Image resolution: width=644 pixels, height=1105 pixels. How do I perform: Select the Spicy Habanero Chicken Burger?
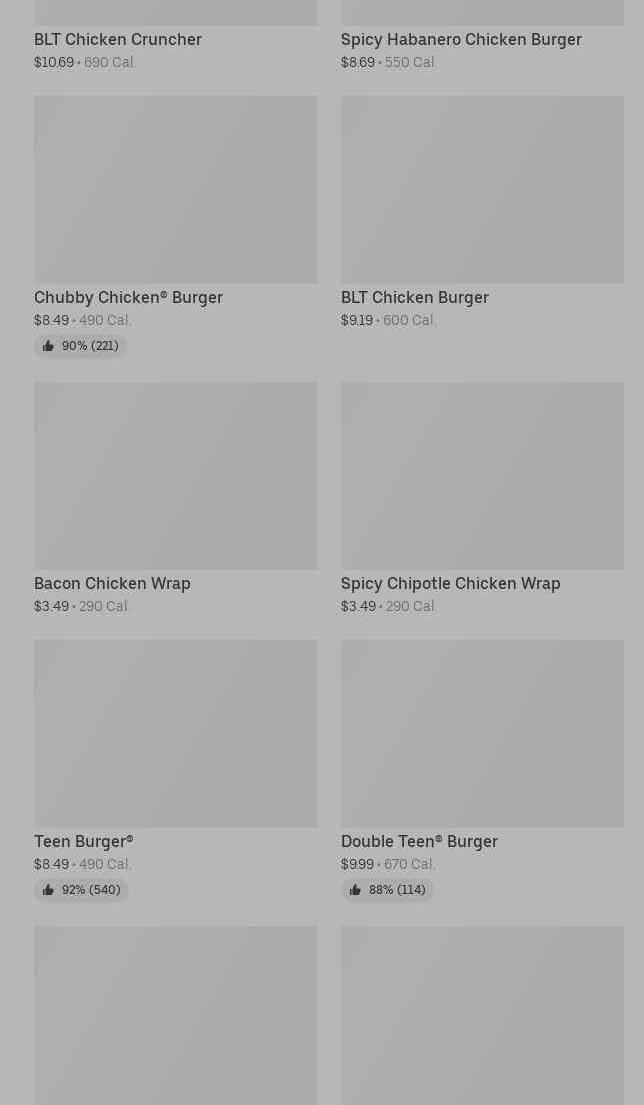pos(460,39)
